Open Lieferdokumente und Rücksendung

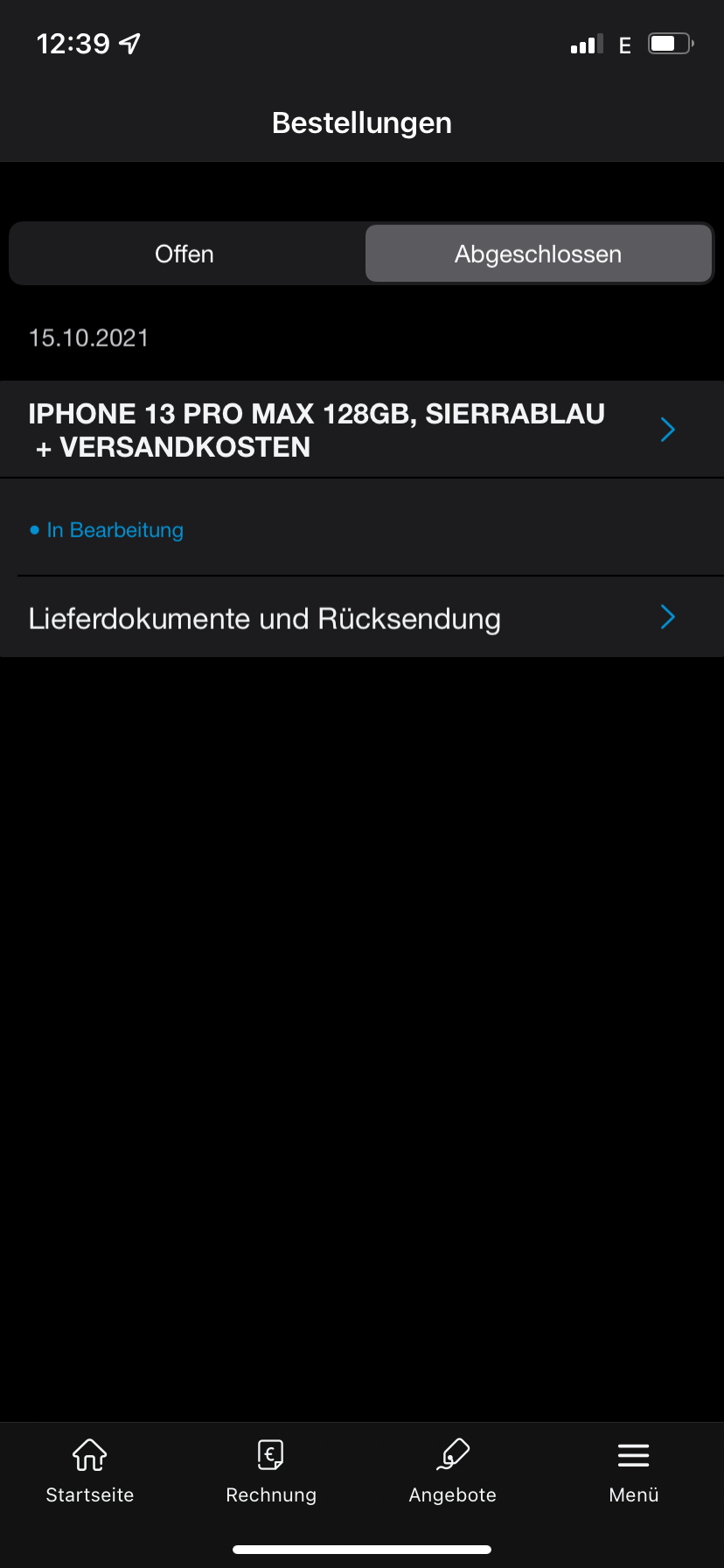pyautogui.click(x=362, y=618)
